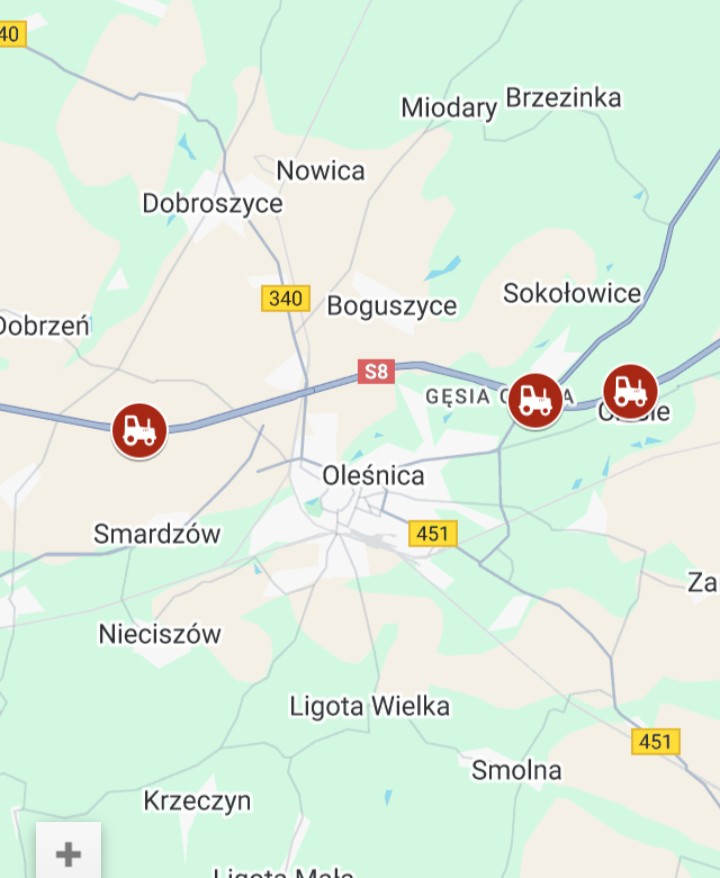Open the tractor marker above Smardzów

click(x=139, y=430)
